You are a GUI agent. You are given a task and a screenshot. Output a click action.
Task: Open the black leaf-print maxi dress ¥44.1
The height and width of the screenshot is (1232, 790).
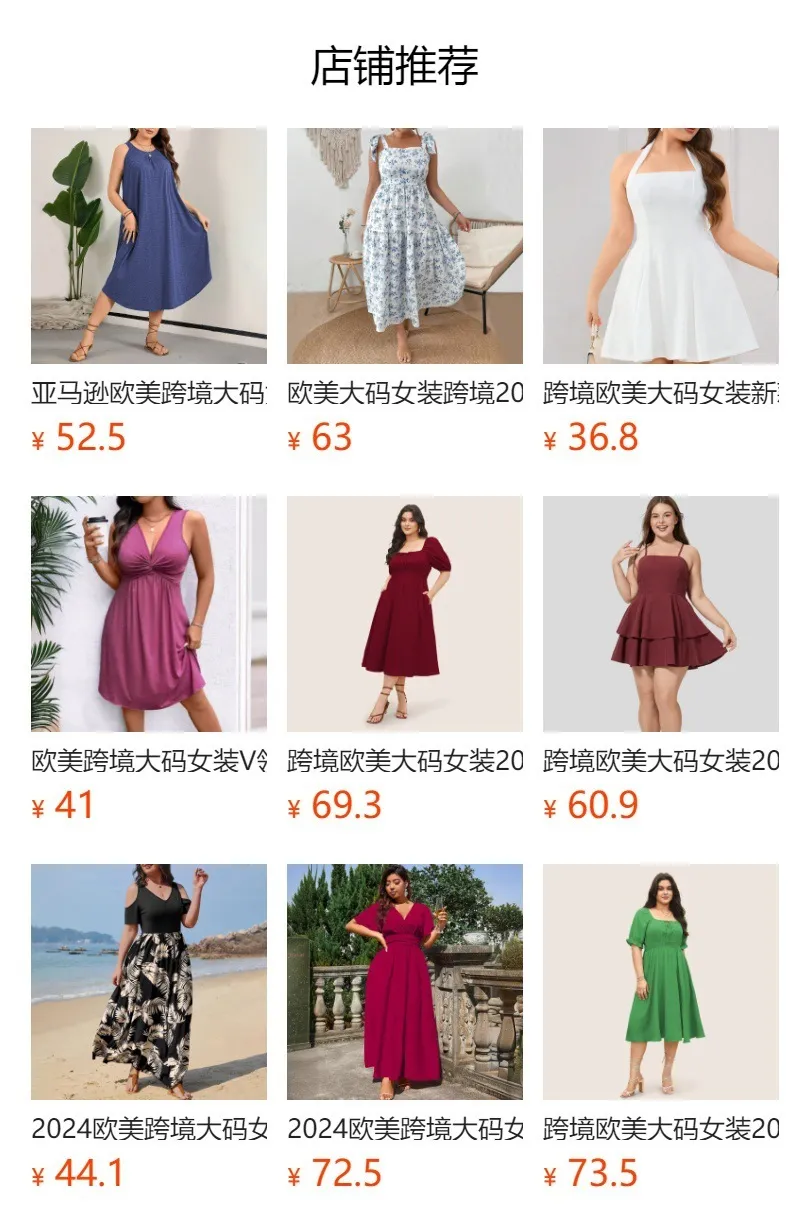tap(149, 981)
